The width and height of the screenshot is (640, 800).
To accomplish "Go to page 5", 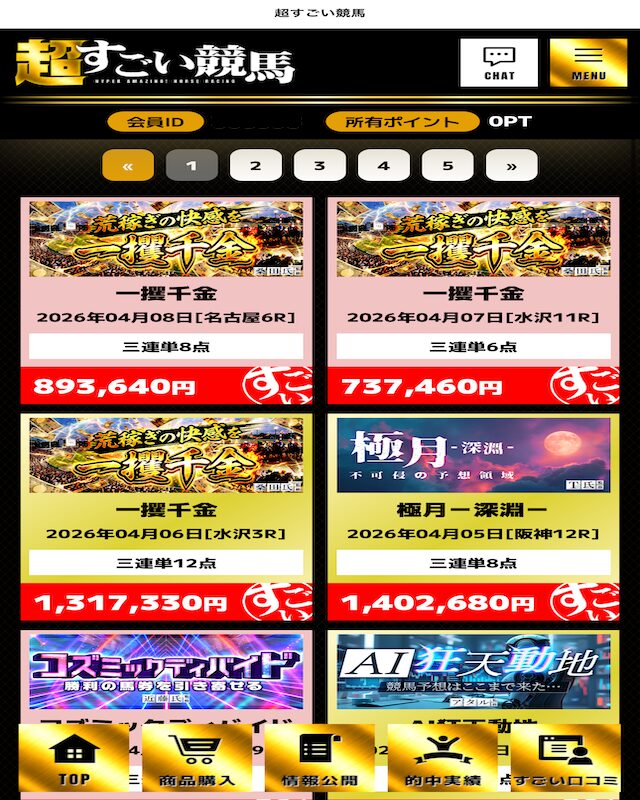I will click(x=448, y=166).
